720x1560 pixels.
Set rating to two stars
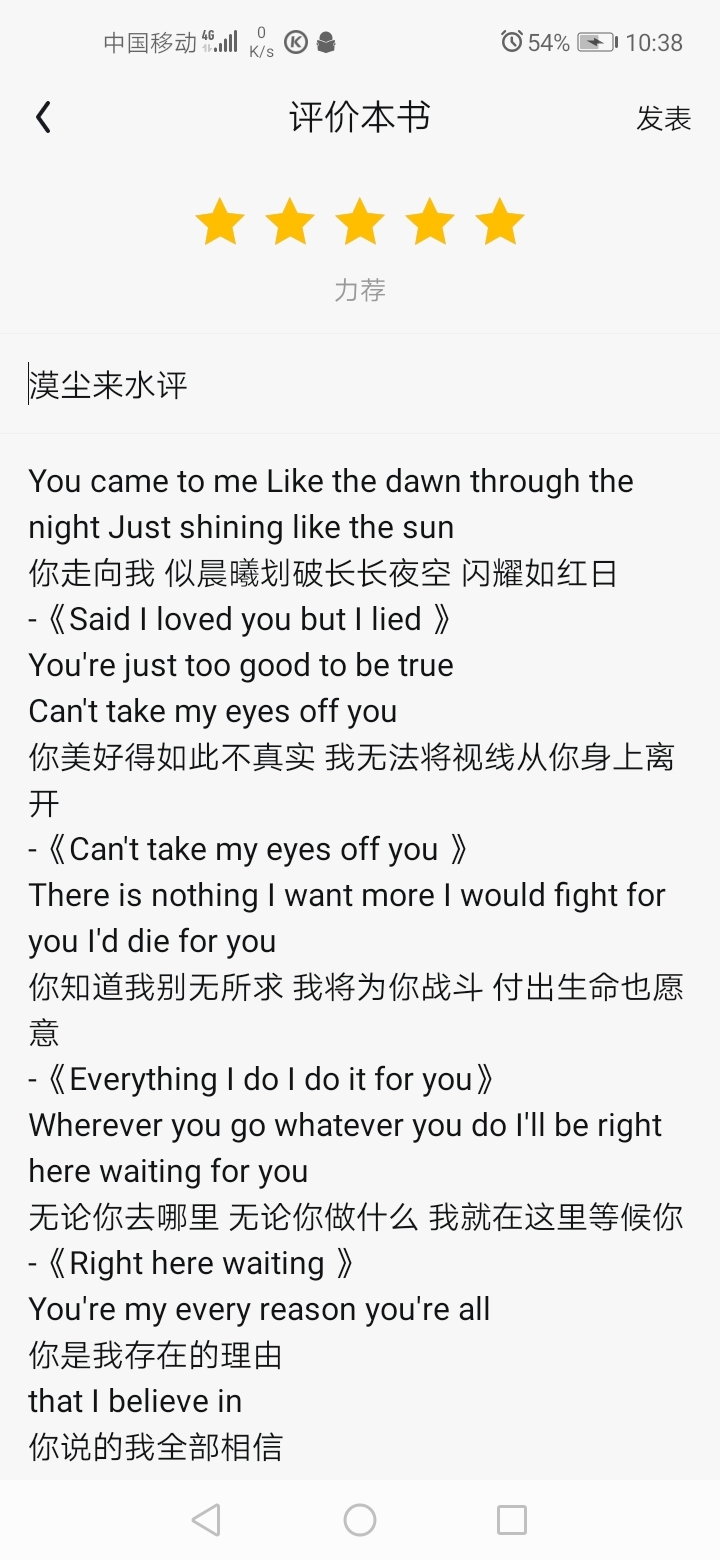pos(290,222)
